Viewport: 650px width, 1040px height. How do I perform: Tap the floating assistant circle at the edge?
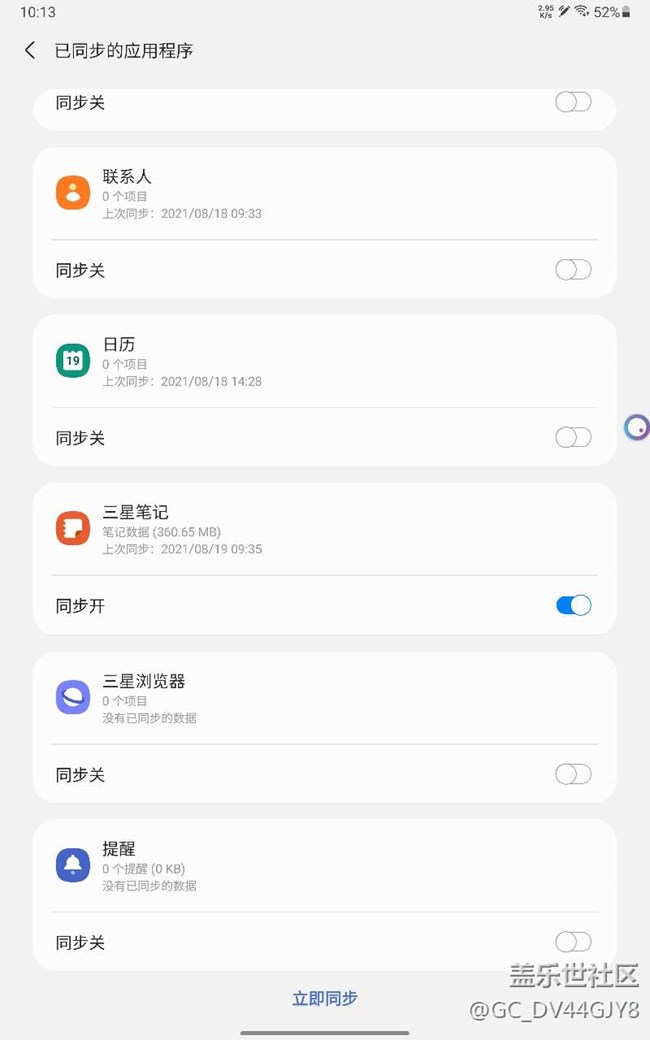pyautogui.click(x=637, y=428)
